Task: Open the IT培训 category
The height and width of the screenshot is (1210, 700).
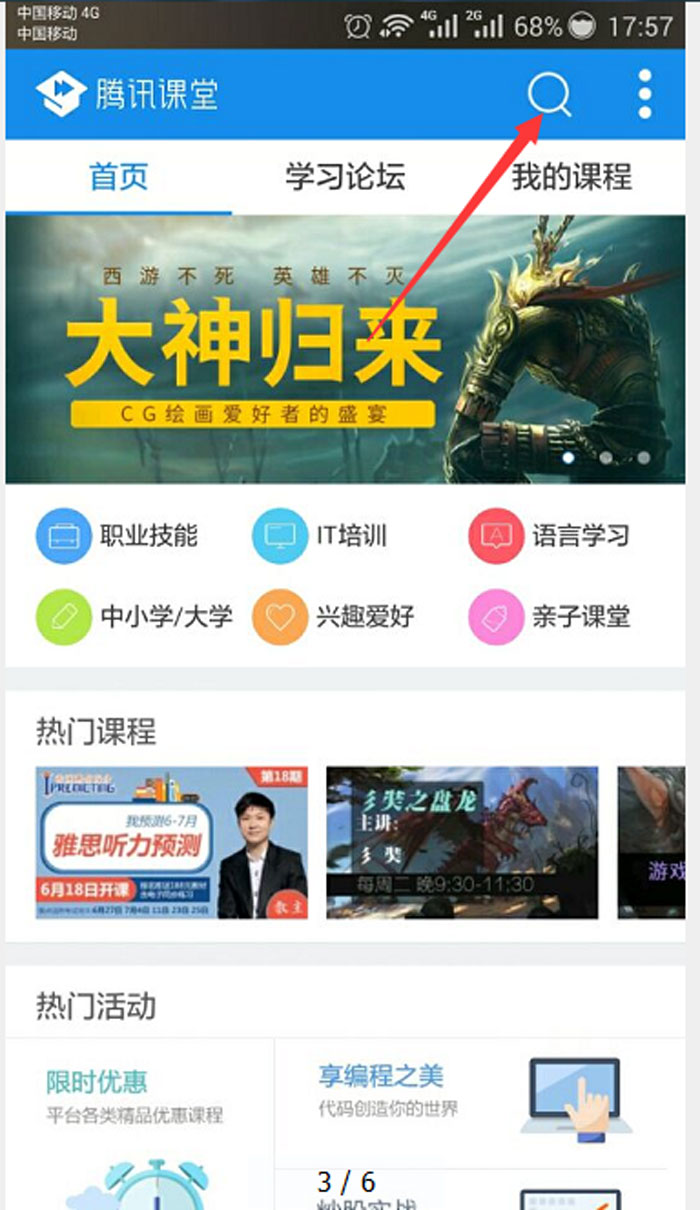Action: 320,536
